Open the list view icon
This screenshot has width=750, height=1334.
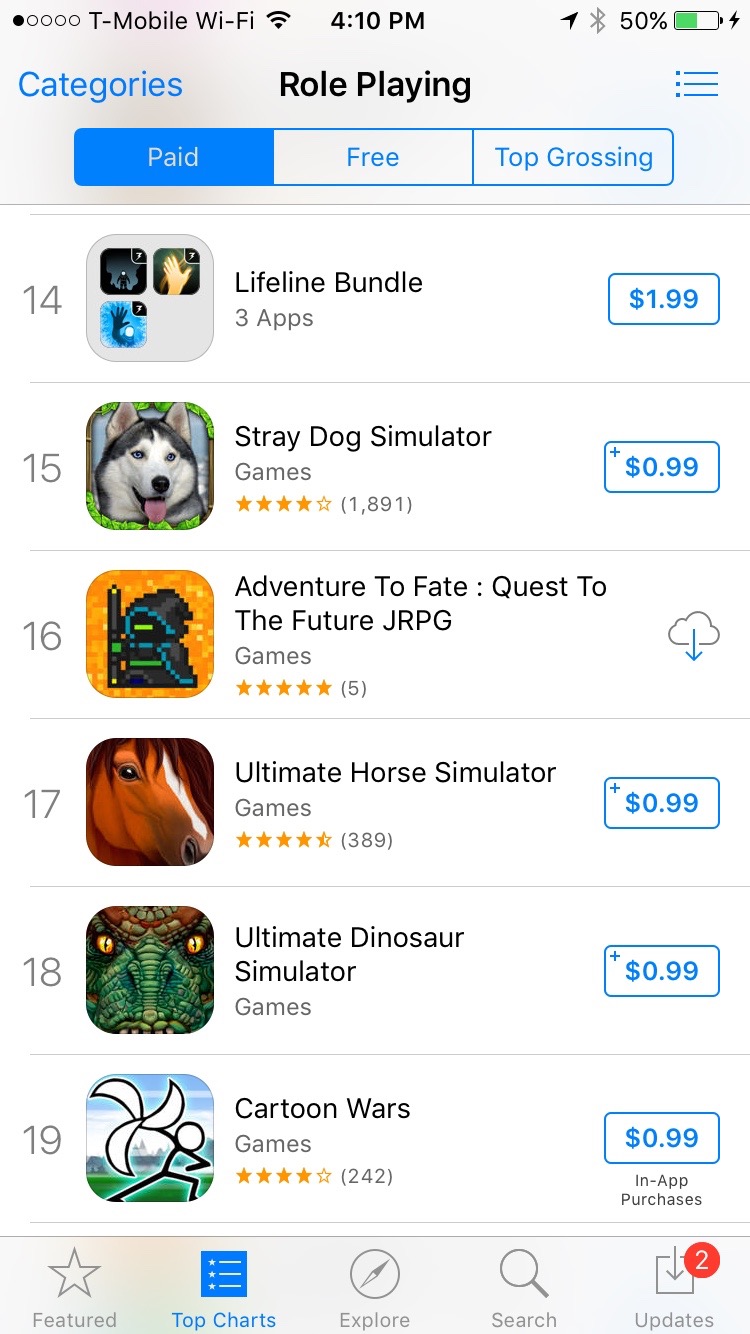pos(696,84)
